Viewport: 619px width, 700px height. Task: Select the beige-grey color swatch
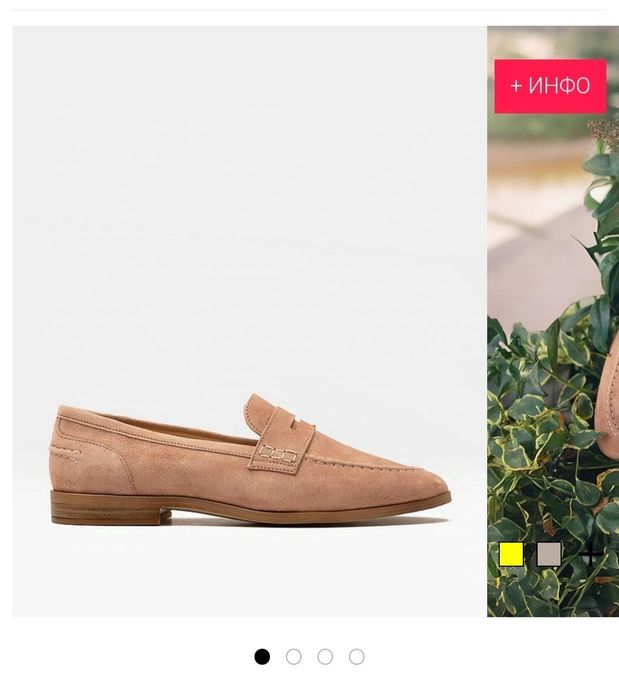coord(549,554)
